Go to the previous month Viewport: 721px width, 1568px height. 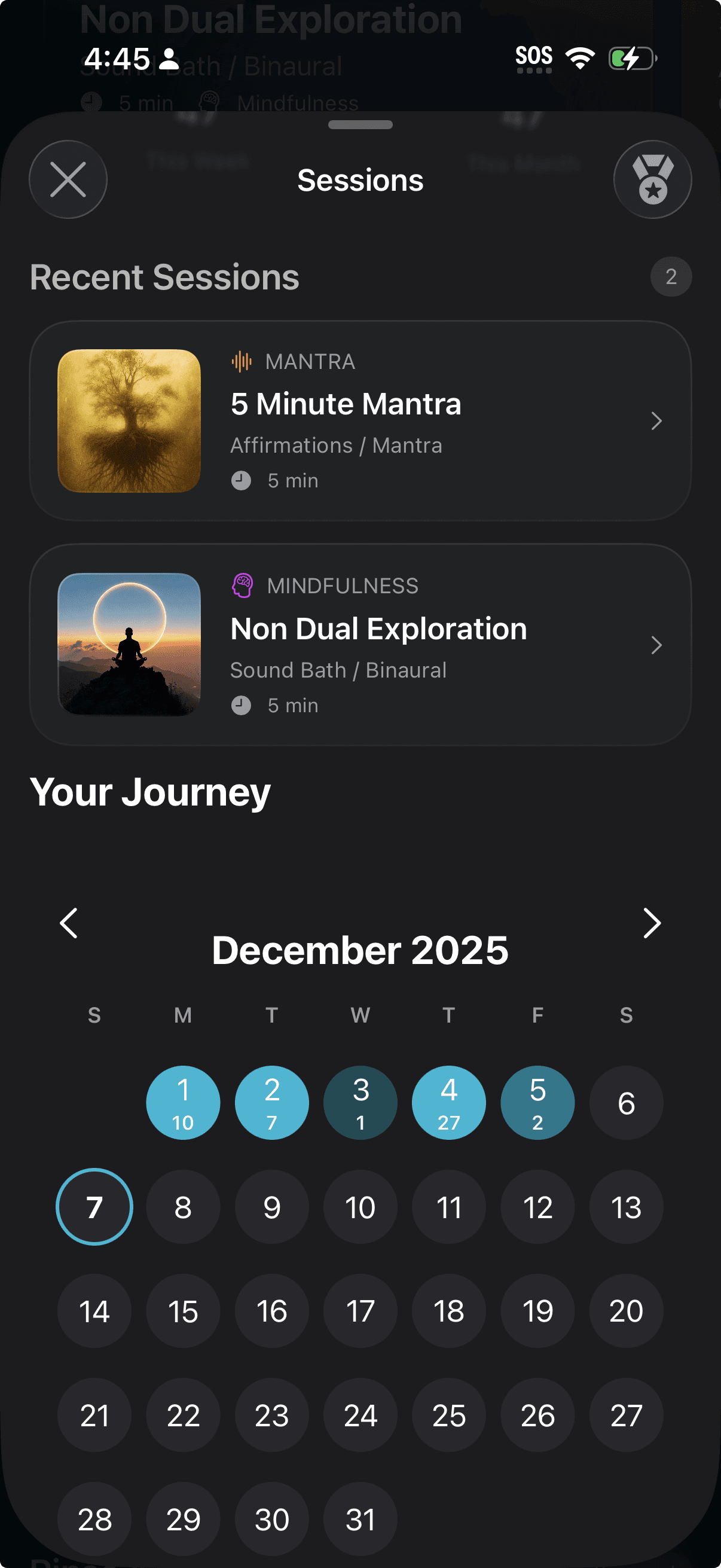[69, 923]
